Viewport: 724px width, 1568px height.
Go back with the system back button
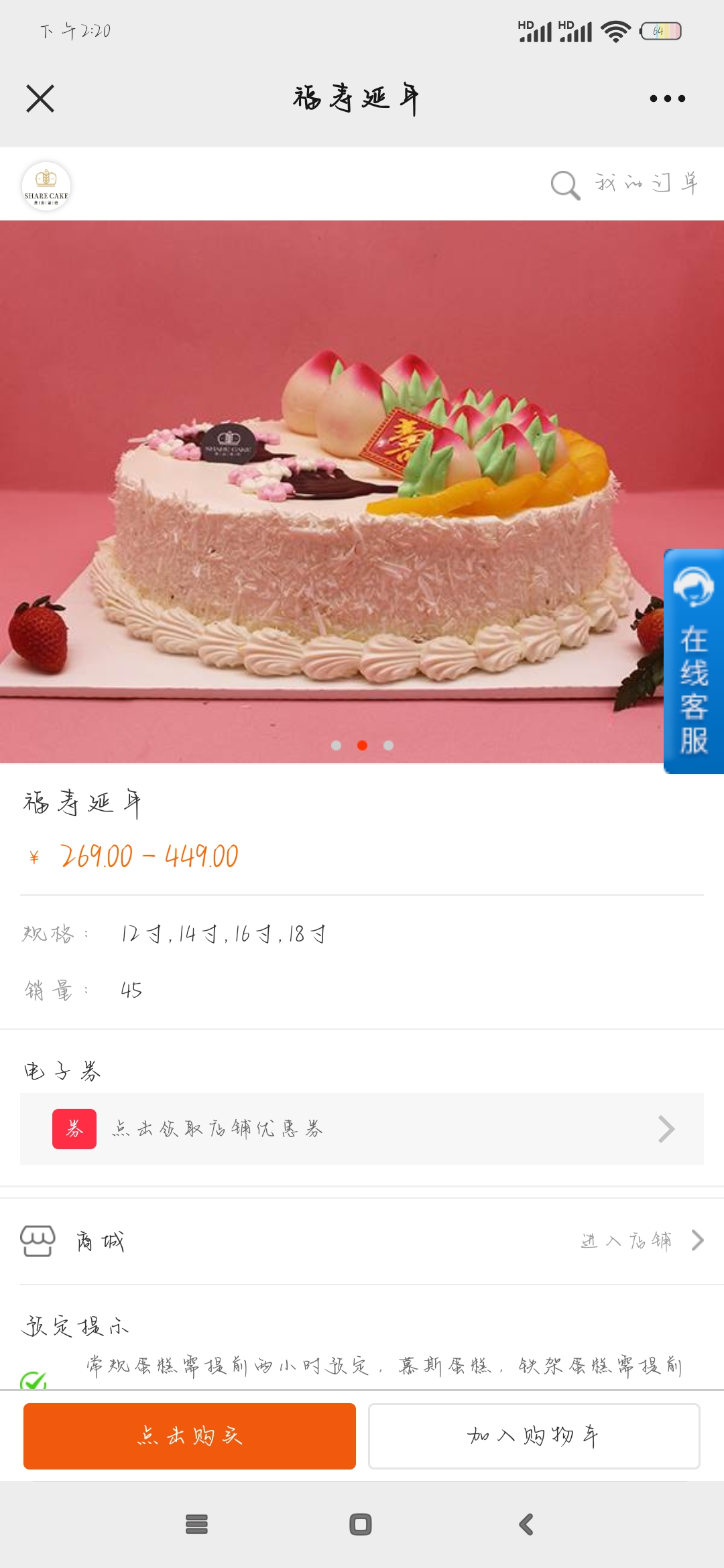click(x=527, y=1524)
